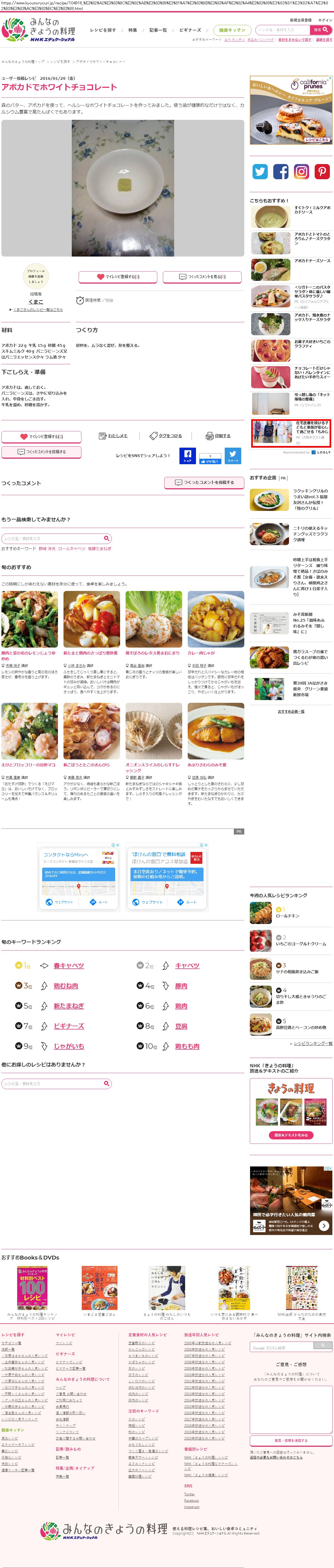Open the 春キャベツ keyword ranking link
Image resolution: width=334 pixels, height=1568 pixels.
point(69,965)
